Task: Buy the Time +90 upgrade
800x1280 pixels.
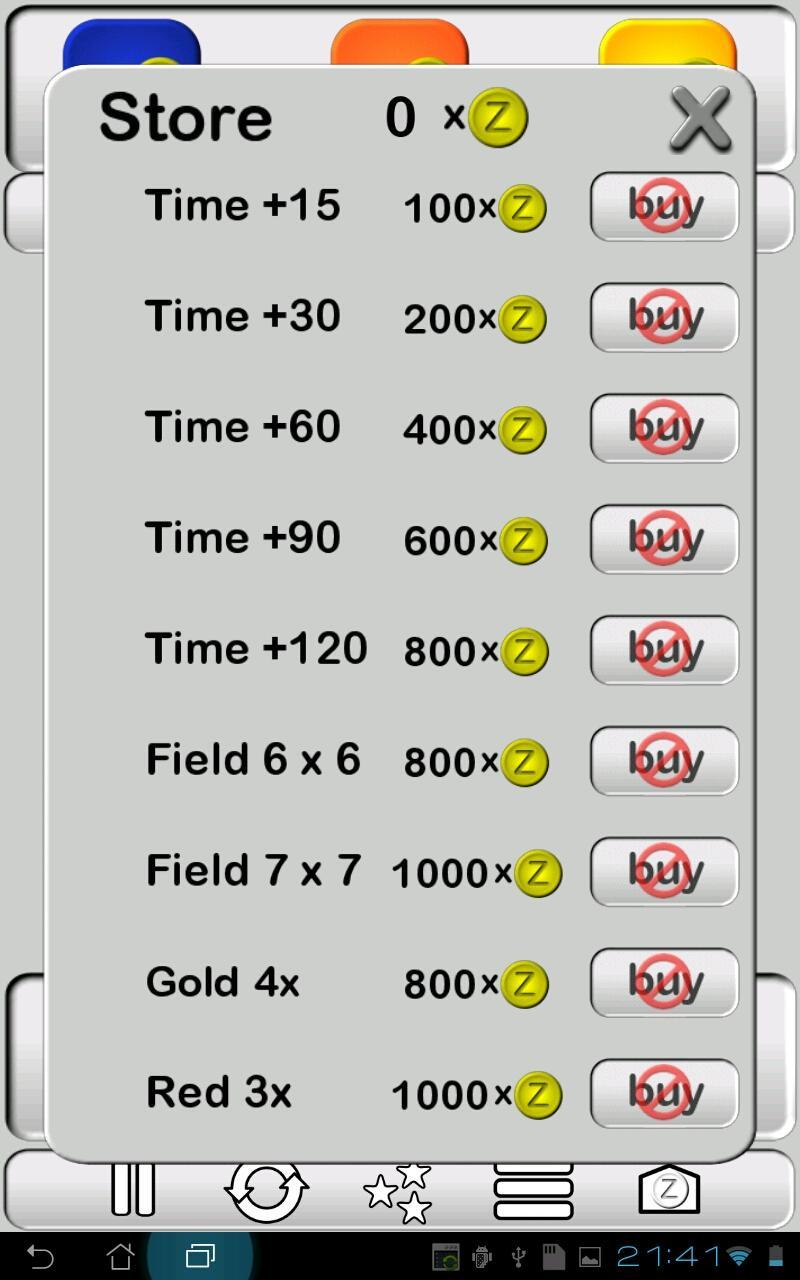Action: [664, 540]
